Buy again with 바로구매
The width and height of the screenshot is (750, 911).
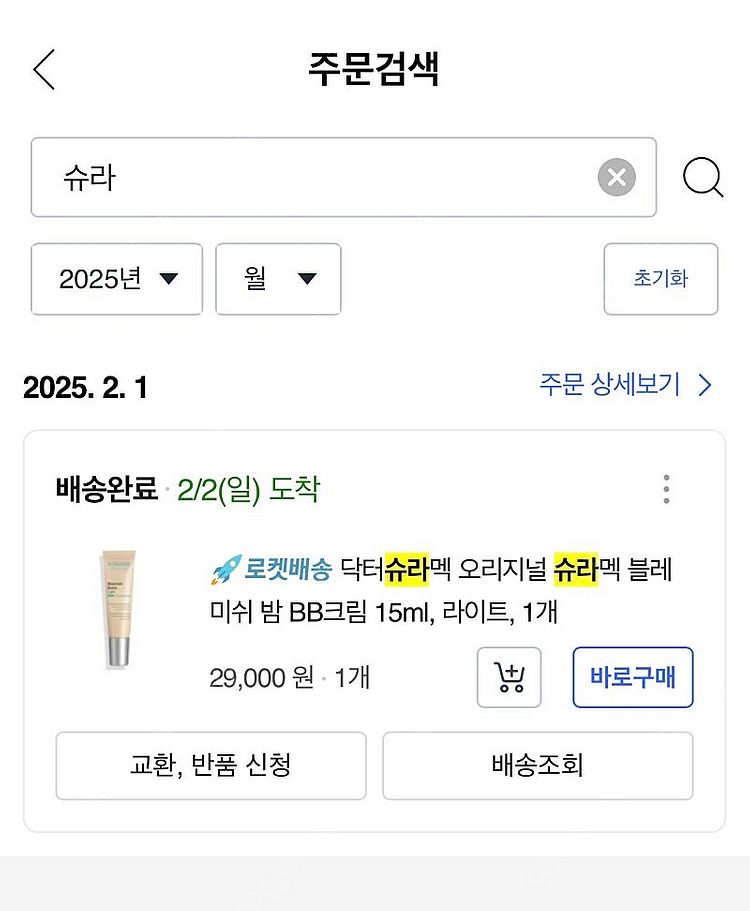click(632, 677)
